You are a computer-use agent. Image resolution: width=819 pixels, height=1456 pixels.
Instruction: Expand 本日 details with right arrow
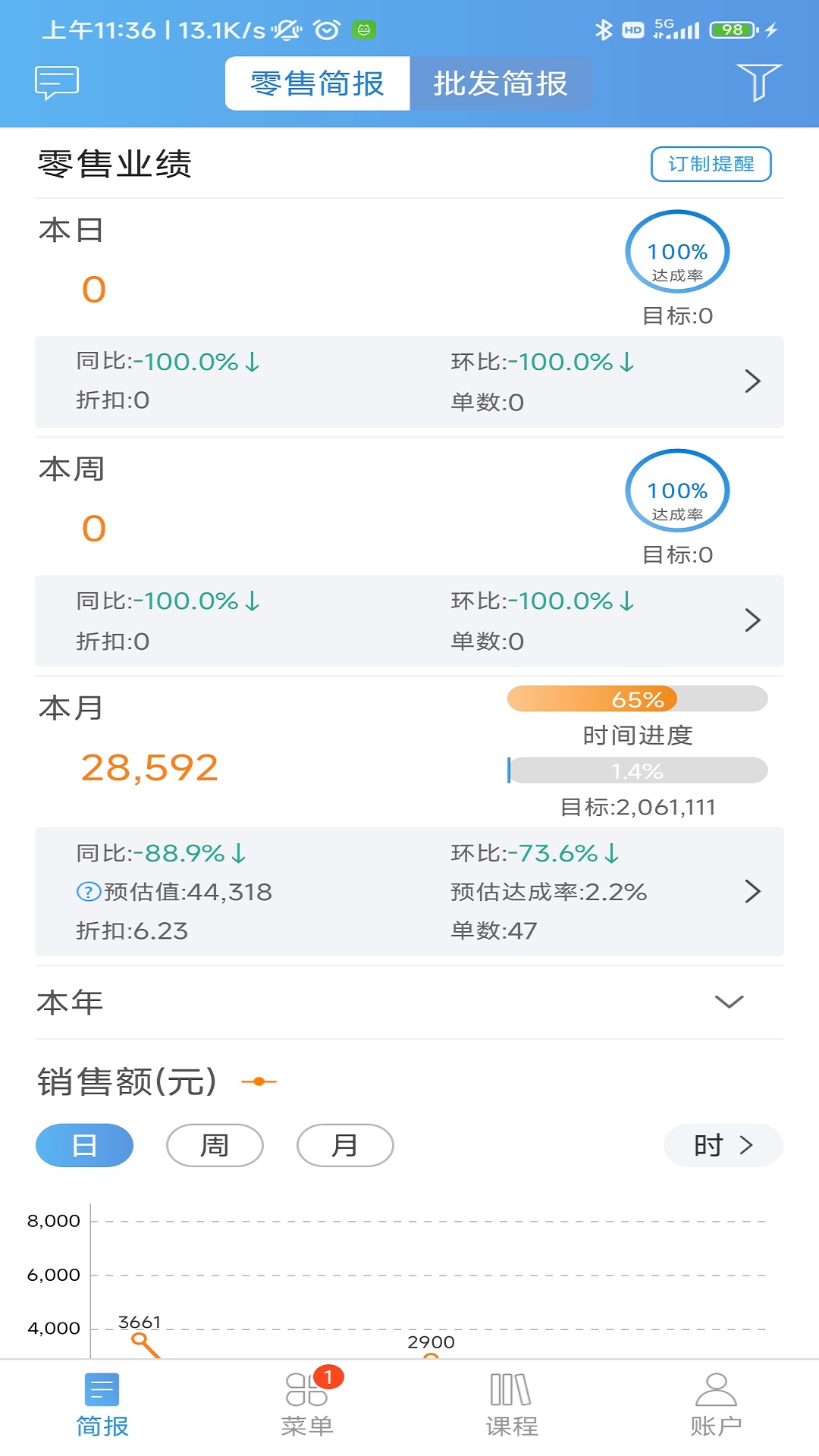coord(754,381)
